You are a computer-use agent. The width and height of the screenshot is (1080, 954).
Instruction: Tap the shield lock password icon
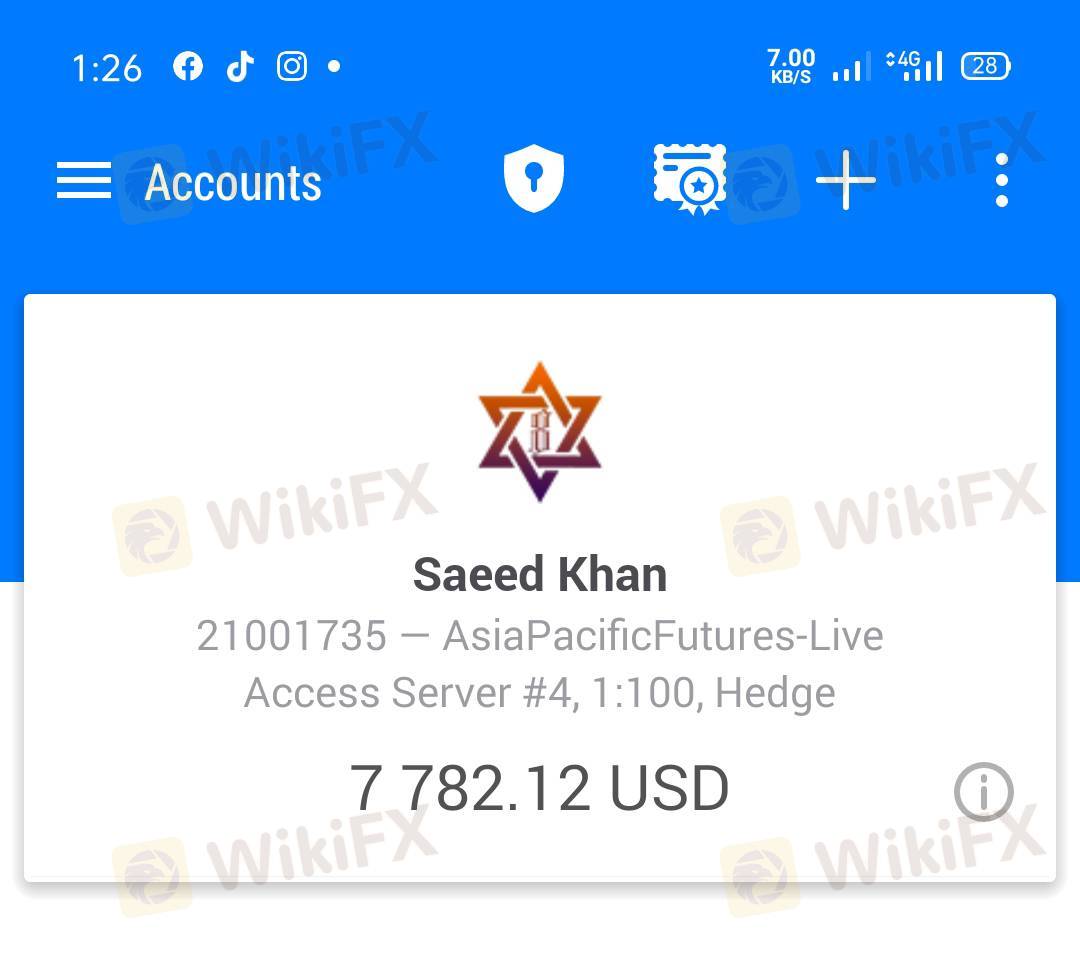click(x=533, y=180)
